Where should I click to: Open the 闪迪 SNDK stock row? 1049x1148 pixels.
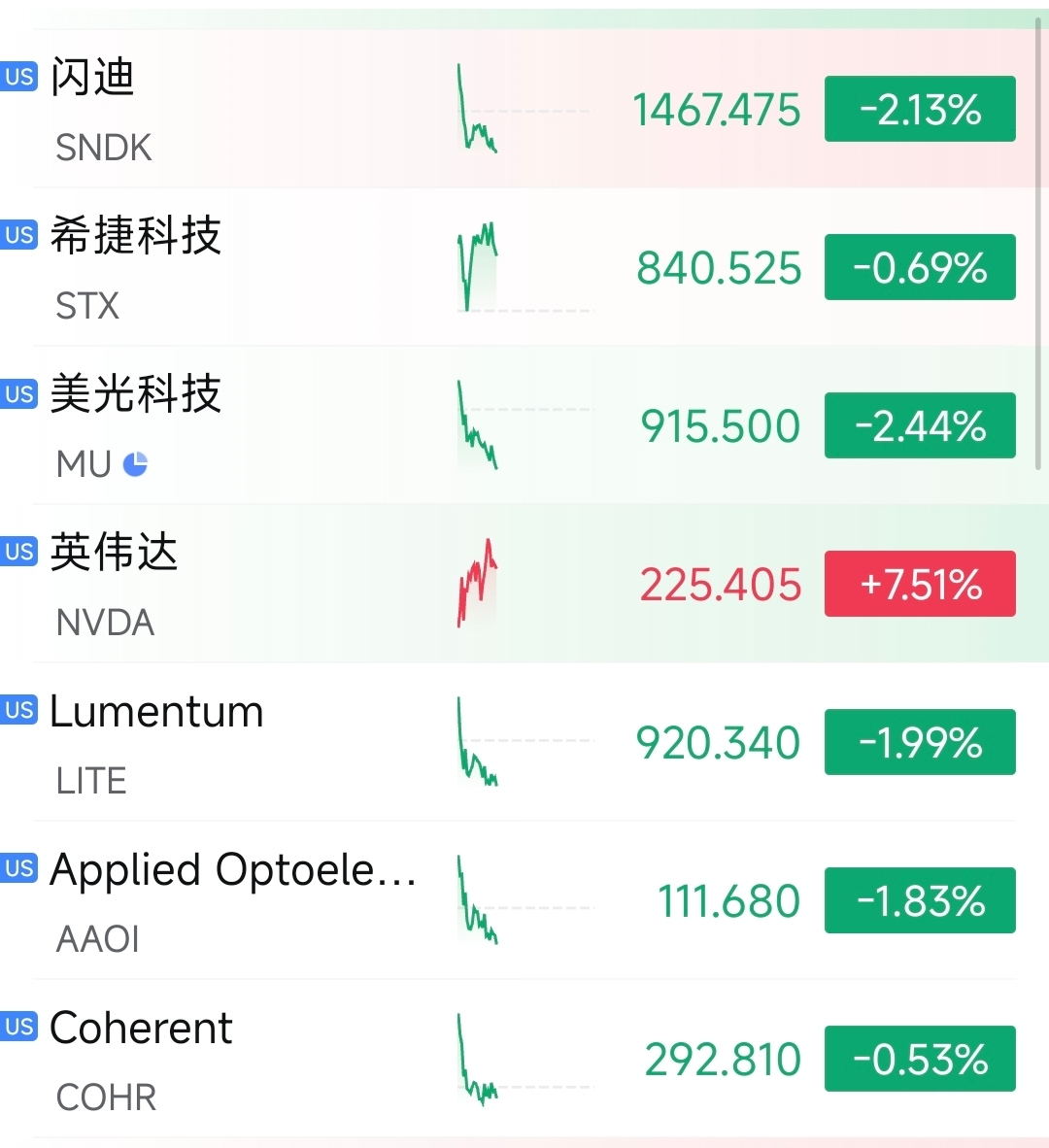(524, 109)
